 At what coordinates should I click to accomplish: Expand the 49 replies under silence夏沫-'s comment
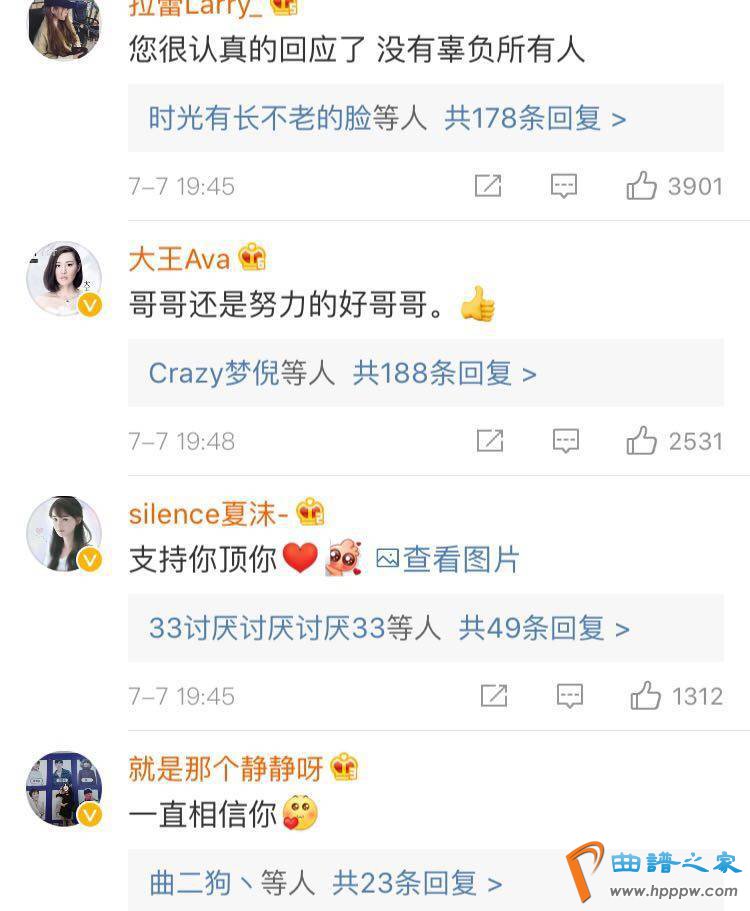click(389, 628)
